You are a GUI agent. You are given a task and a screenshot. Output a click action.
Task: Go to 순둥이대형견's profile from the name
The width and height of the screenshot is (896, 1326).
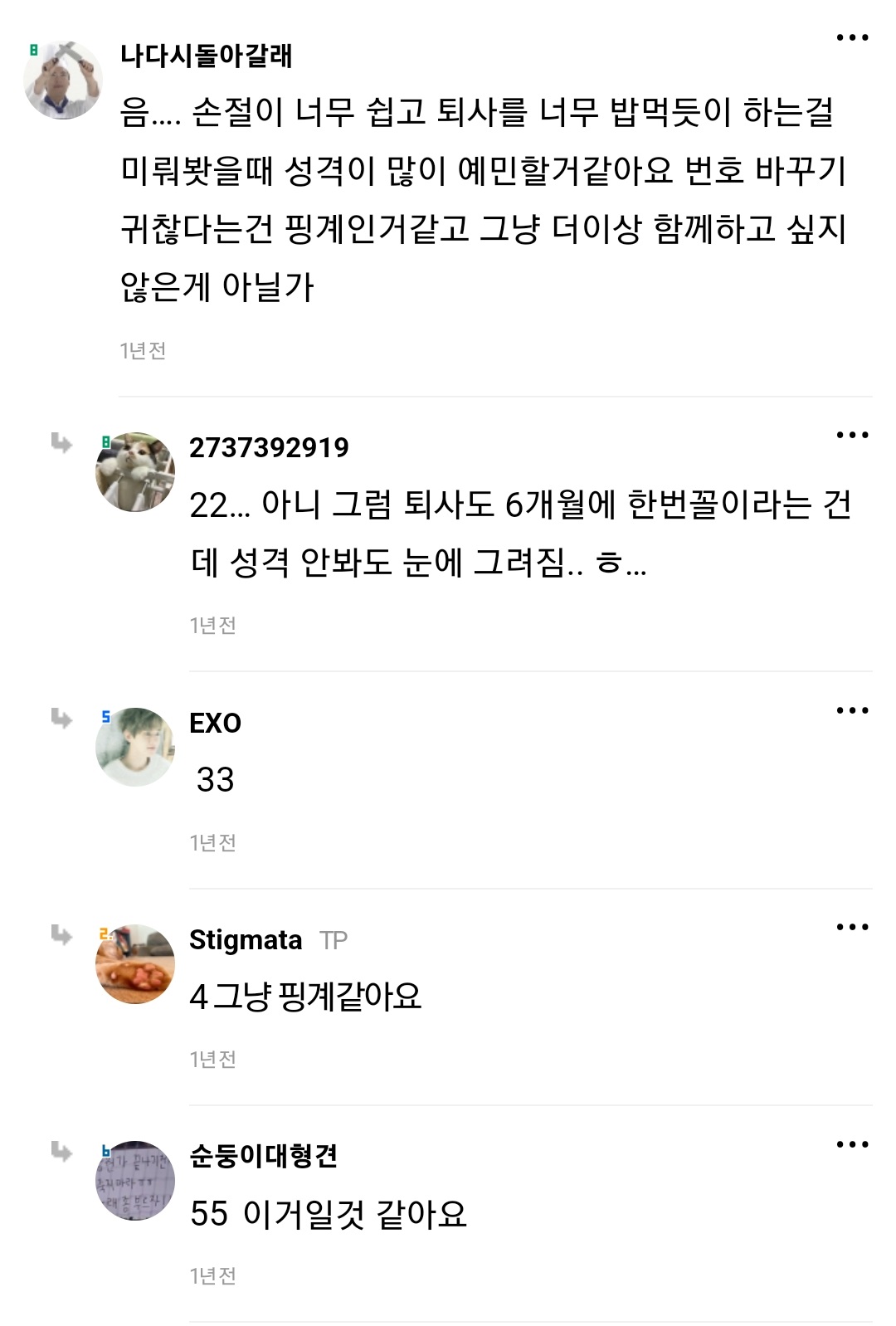(263, 1156)
